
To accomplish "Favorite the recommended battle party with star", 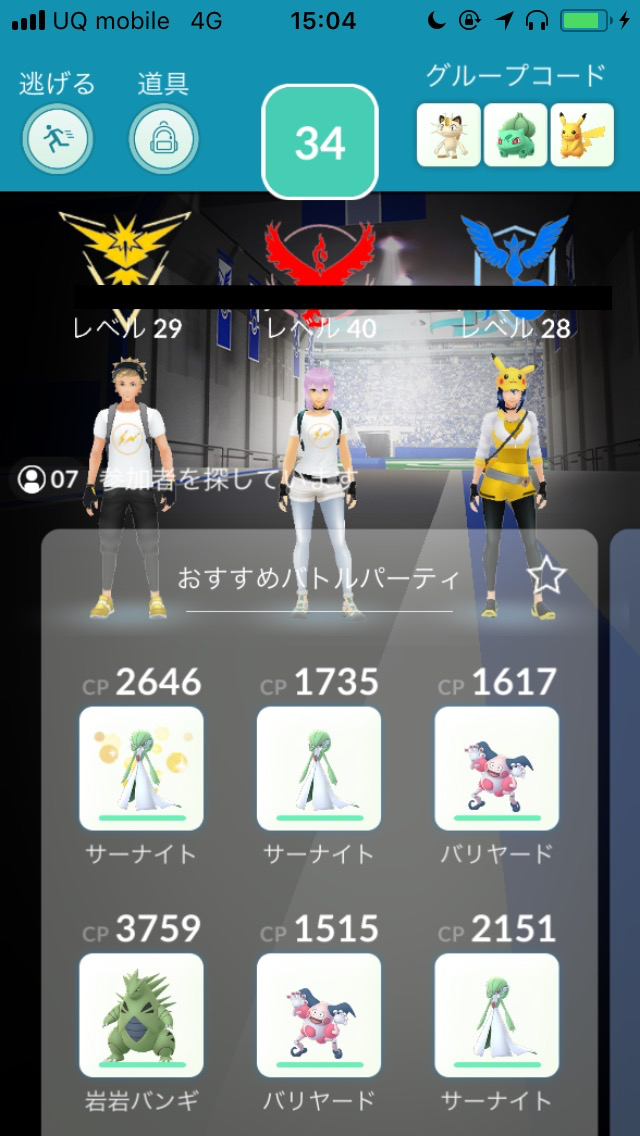I will 546,576.
